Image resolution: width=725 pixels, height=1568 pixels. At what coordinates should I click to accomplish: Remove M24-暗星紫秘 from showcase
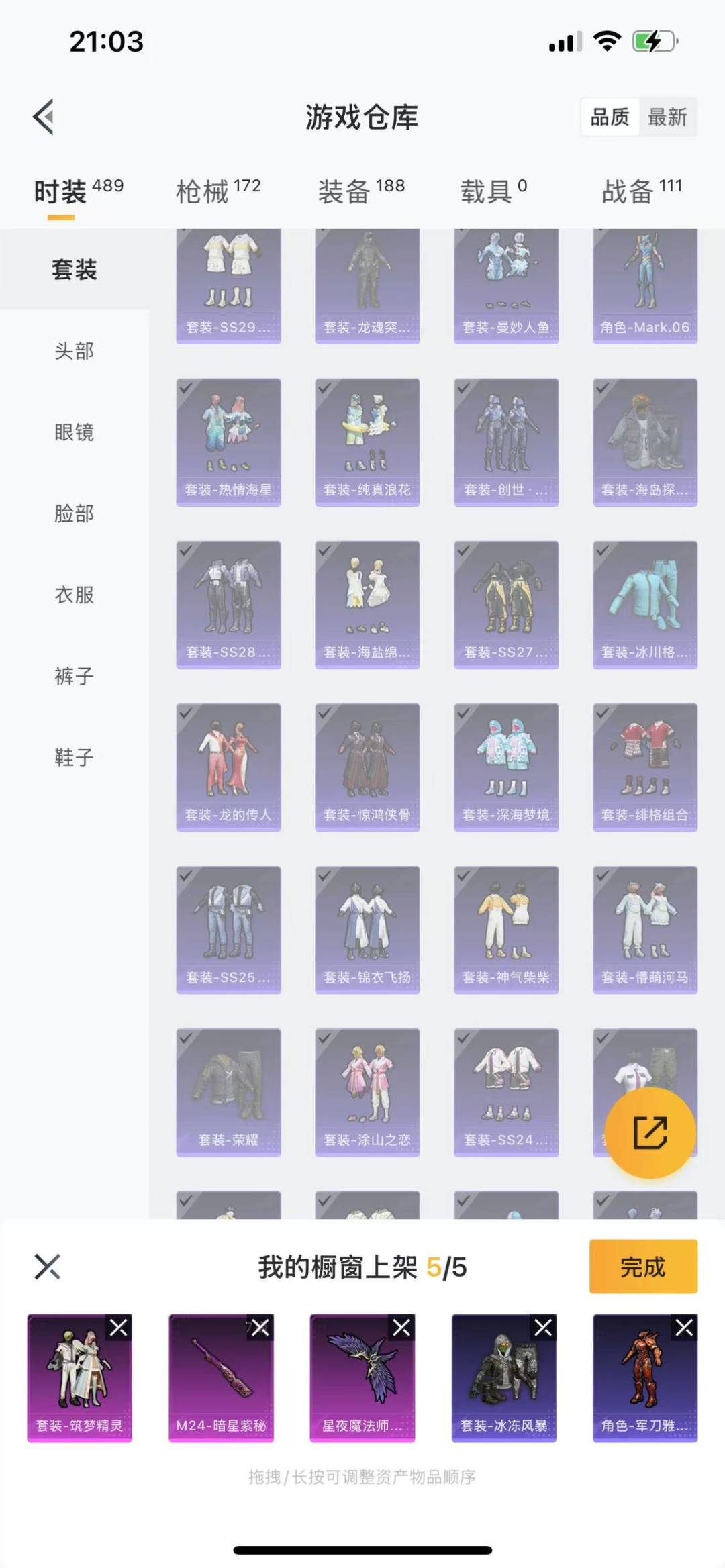click(260, 1328)
